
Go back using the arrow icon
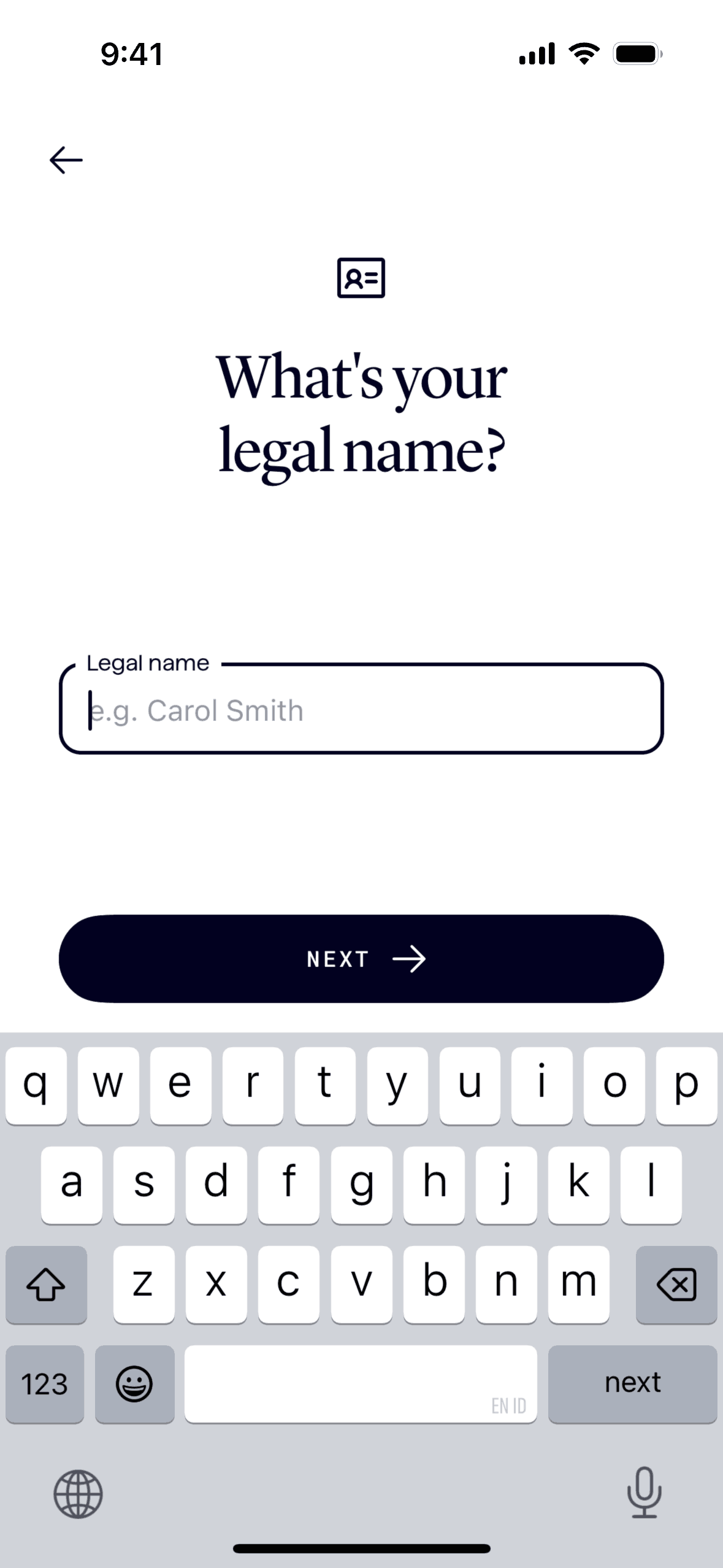(x=66, y=160)
